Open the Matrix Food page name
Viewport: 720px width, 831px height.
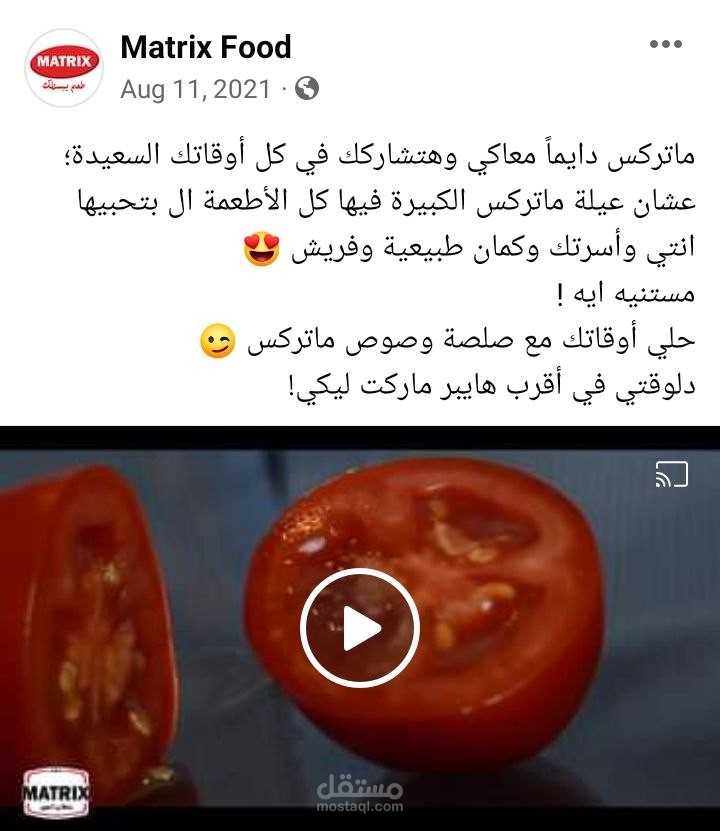pos(205,47)
